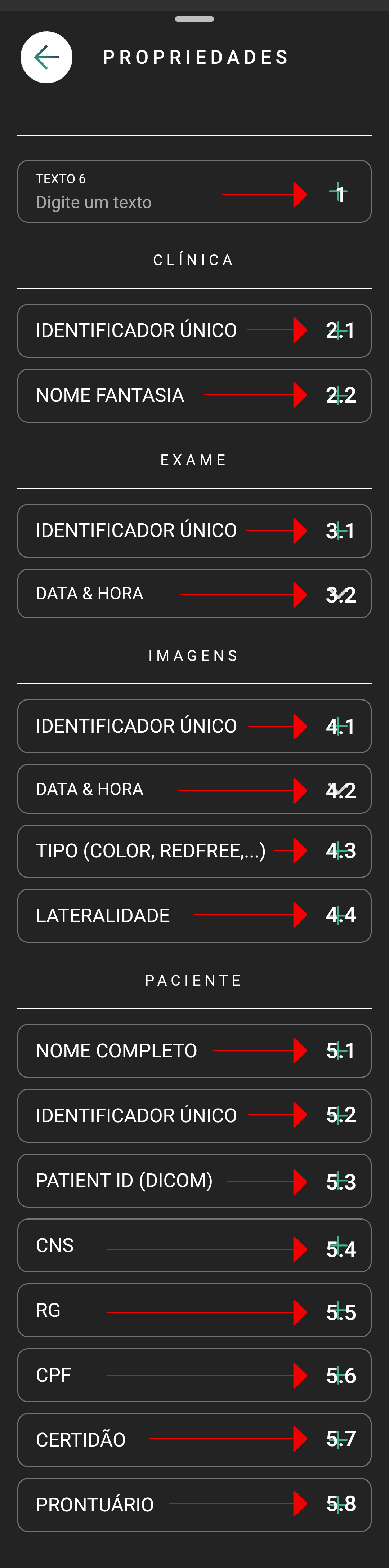Add Identificador Único under Clínica
The image size is (389, 1568).
click(x=339, y=330)
